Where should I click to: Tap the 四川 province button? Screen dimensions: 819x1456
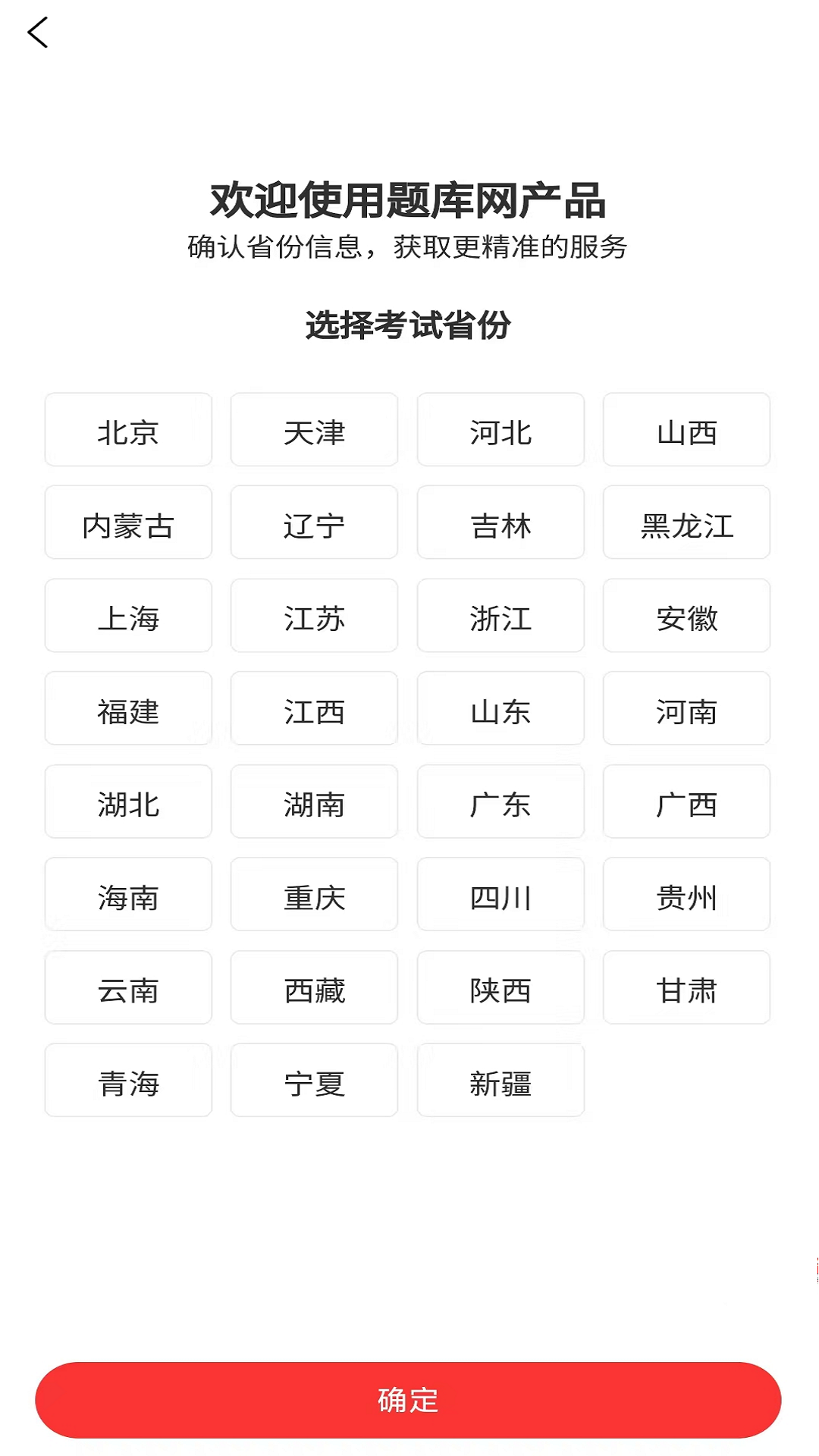500,895
